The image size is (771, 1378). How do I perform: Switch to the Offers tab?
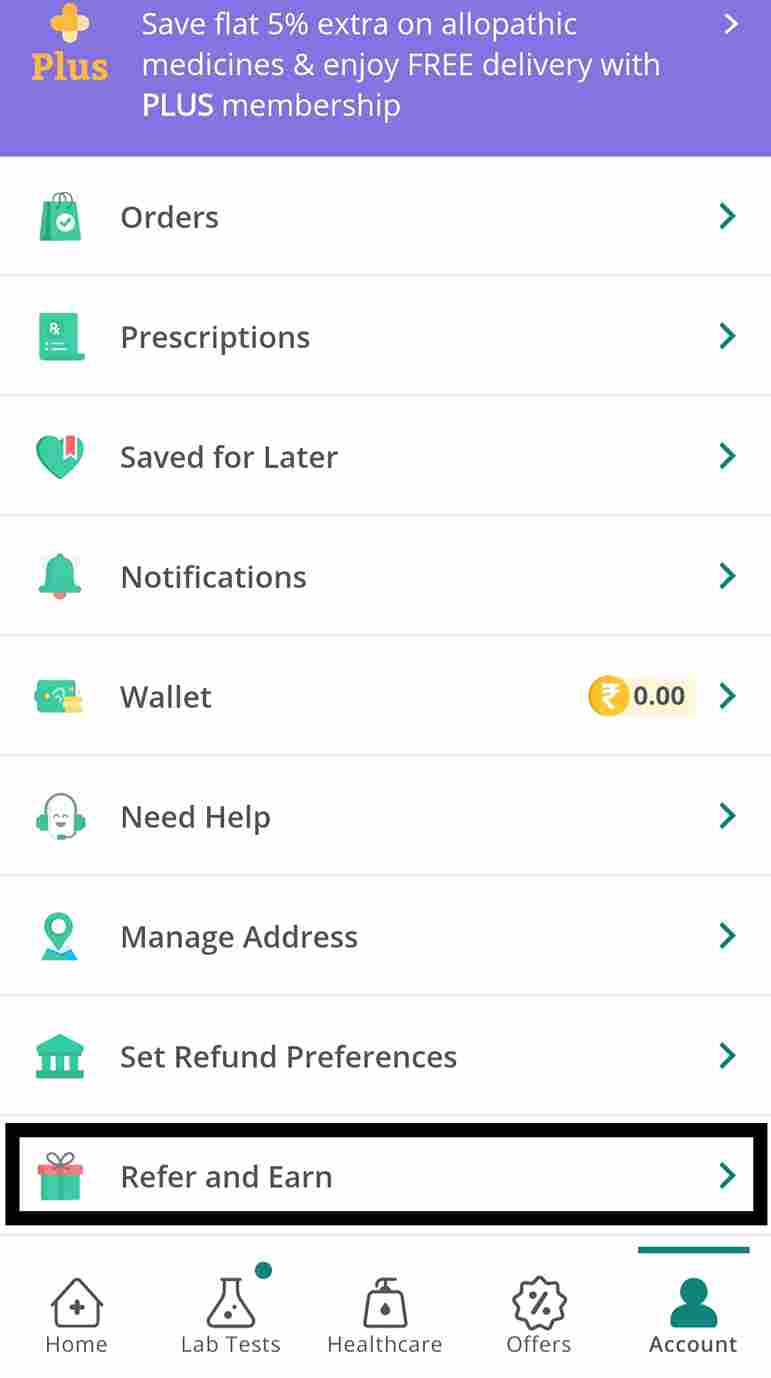539,1313
